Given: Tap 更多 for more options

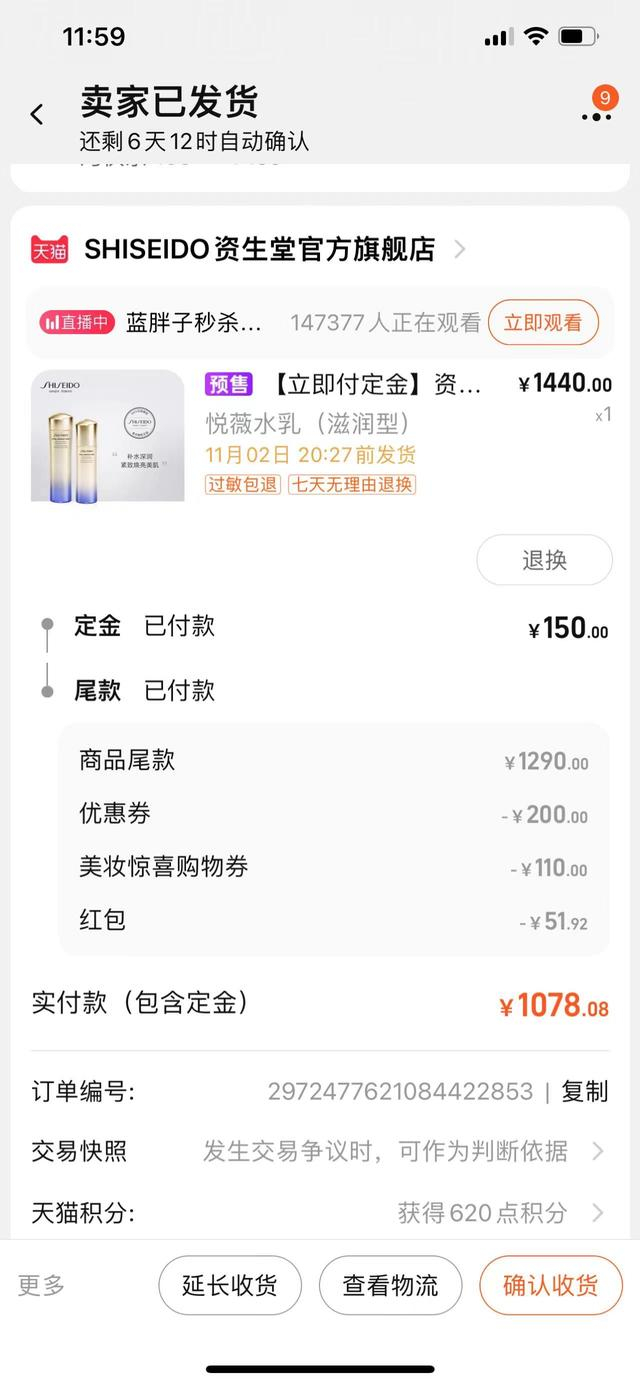Looking at the screenshot, I should (x=42, y=1285).
